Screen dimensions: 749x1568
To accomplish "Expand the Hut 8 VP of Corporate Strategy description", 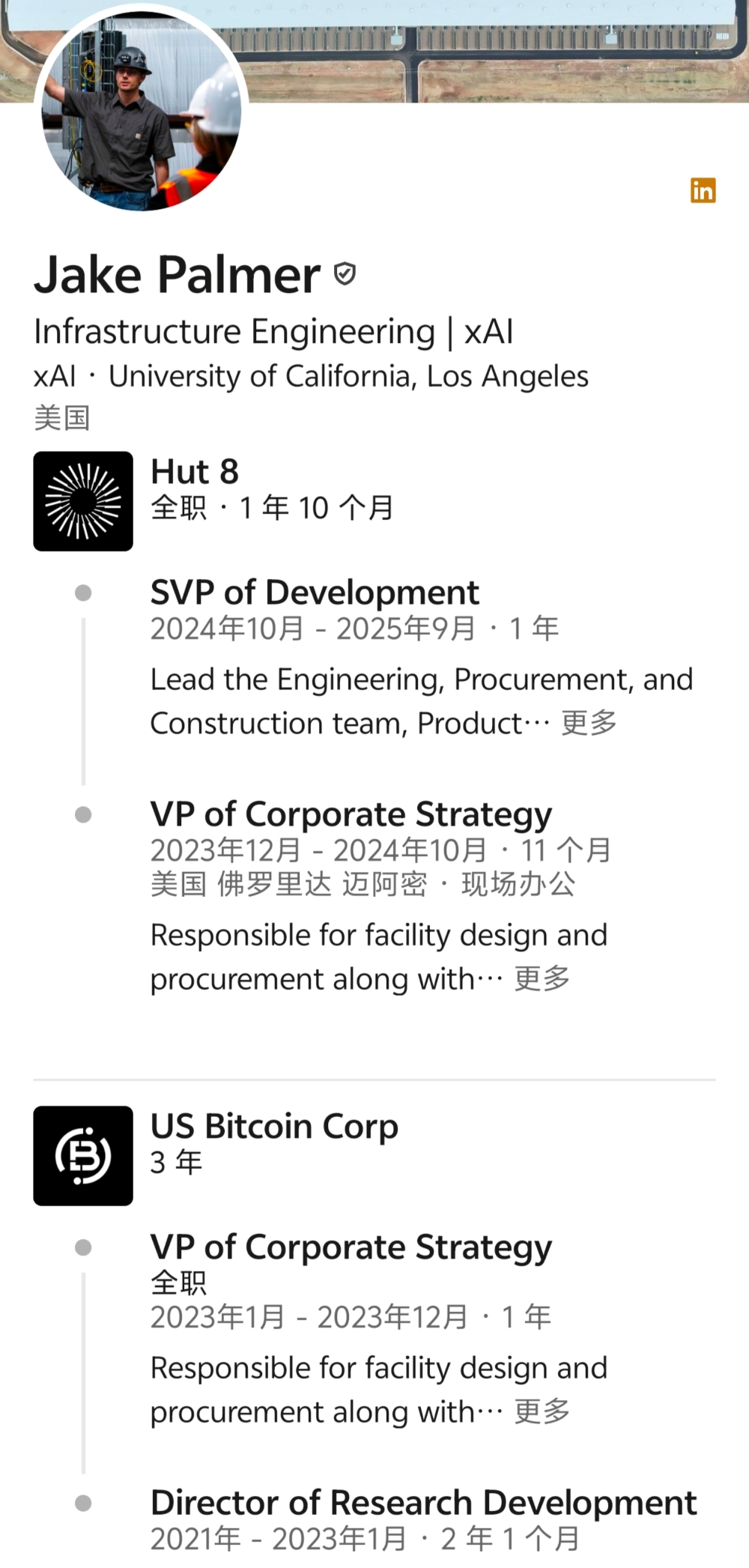I will [x=542, y=978].
